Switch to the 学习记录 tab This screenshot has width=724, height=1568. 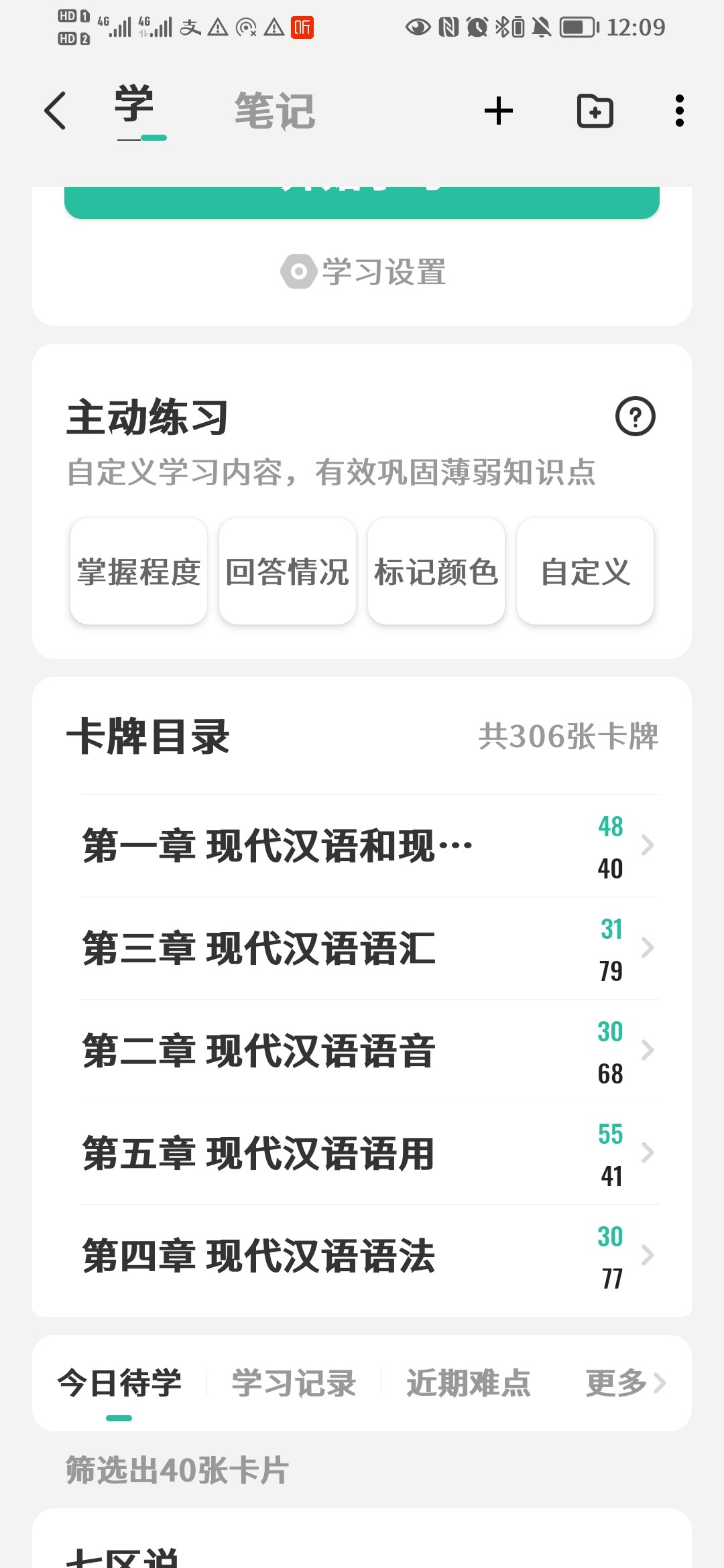[x=294, y=1383]
